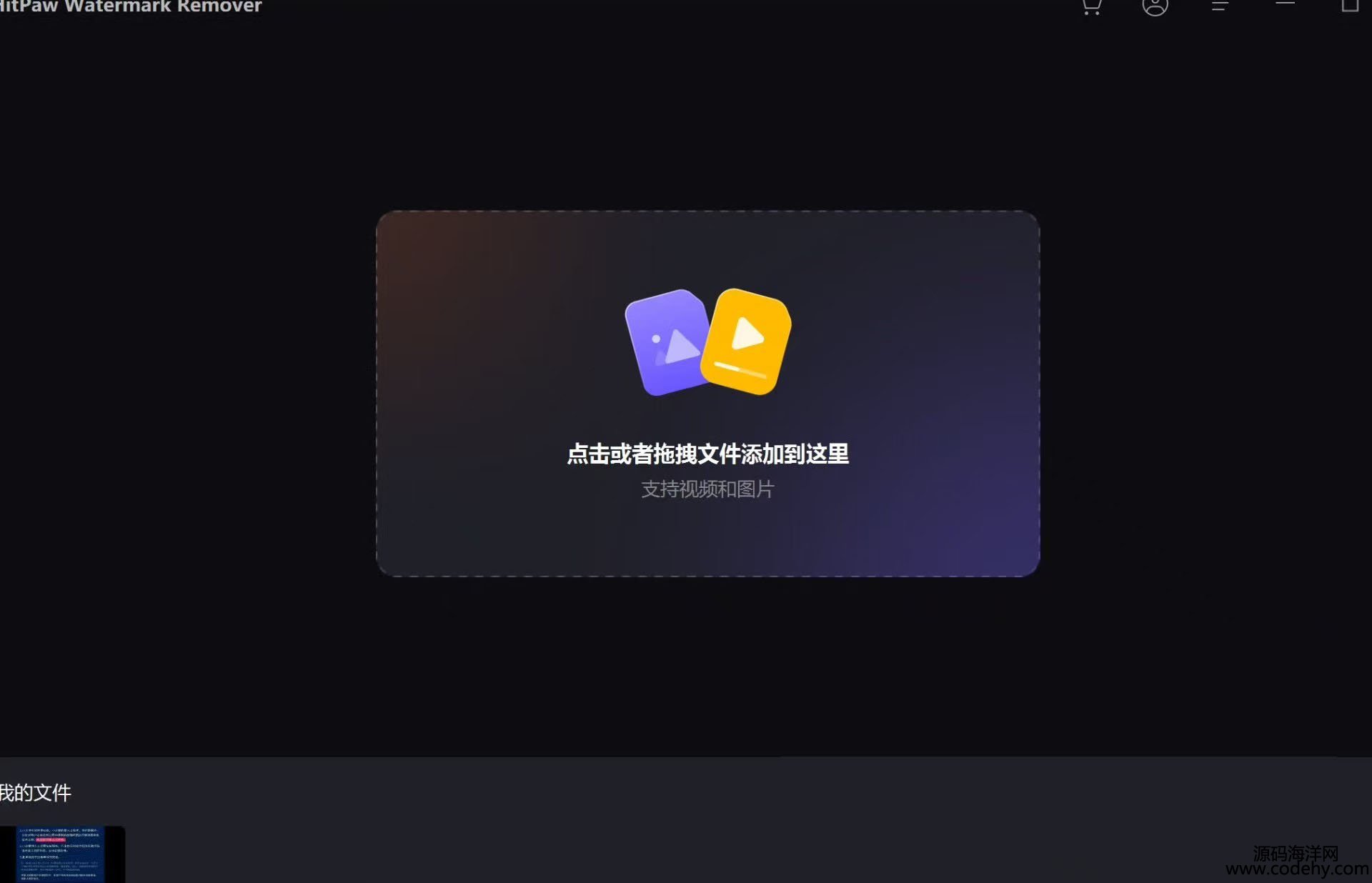Click the drop area to add files
This screenshot has height=883, width=1372.
(707, 393)
